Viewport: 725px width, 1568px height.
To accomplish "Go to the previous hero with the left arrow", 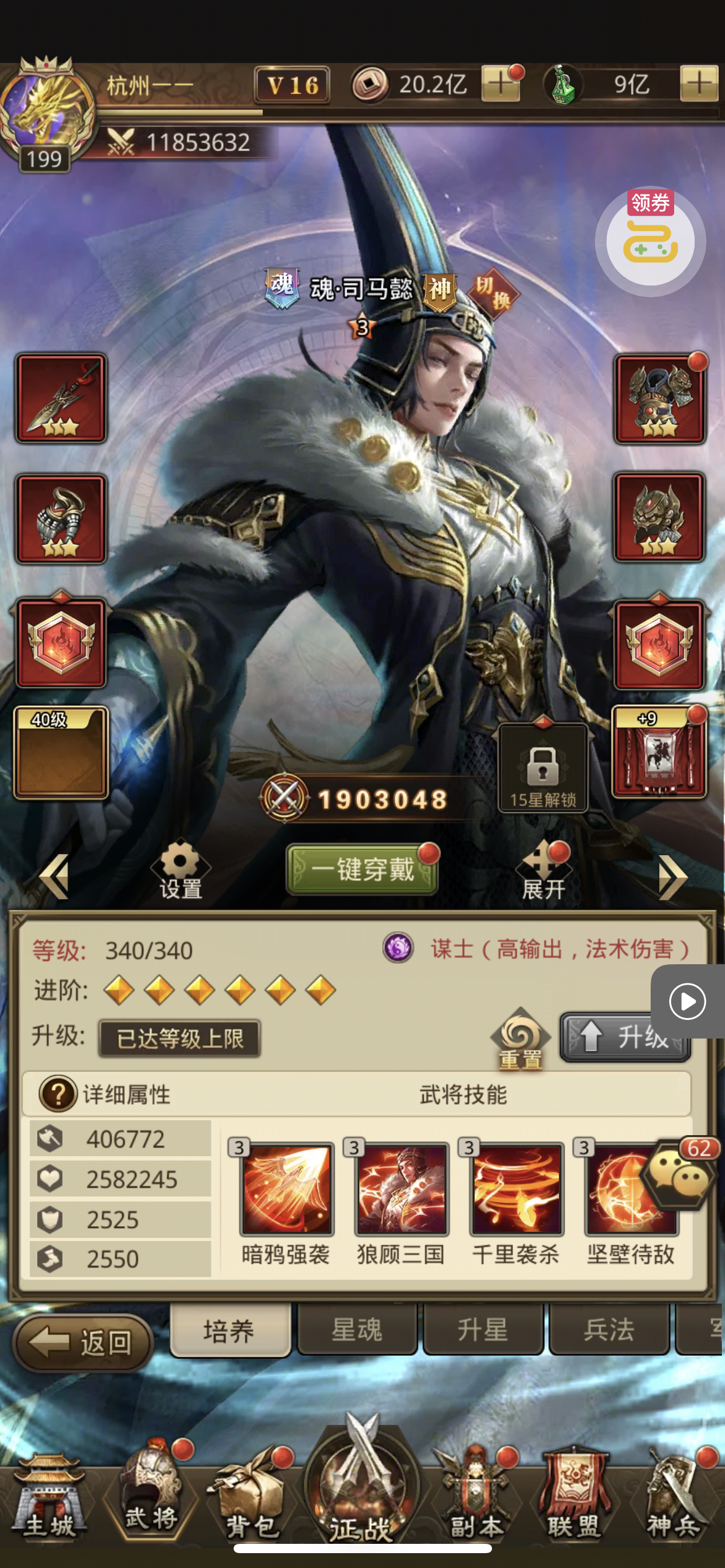I will [x=55, y=876].
